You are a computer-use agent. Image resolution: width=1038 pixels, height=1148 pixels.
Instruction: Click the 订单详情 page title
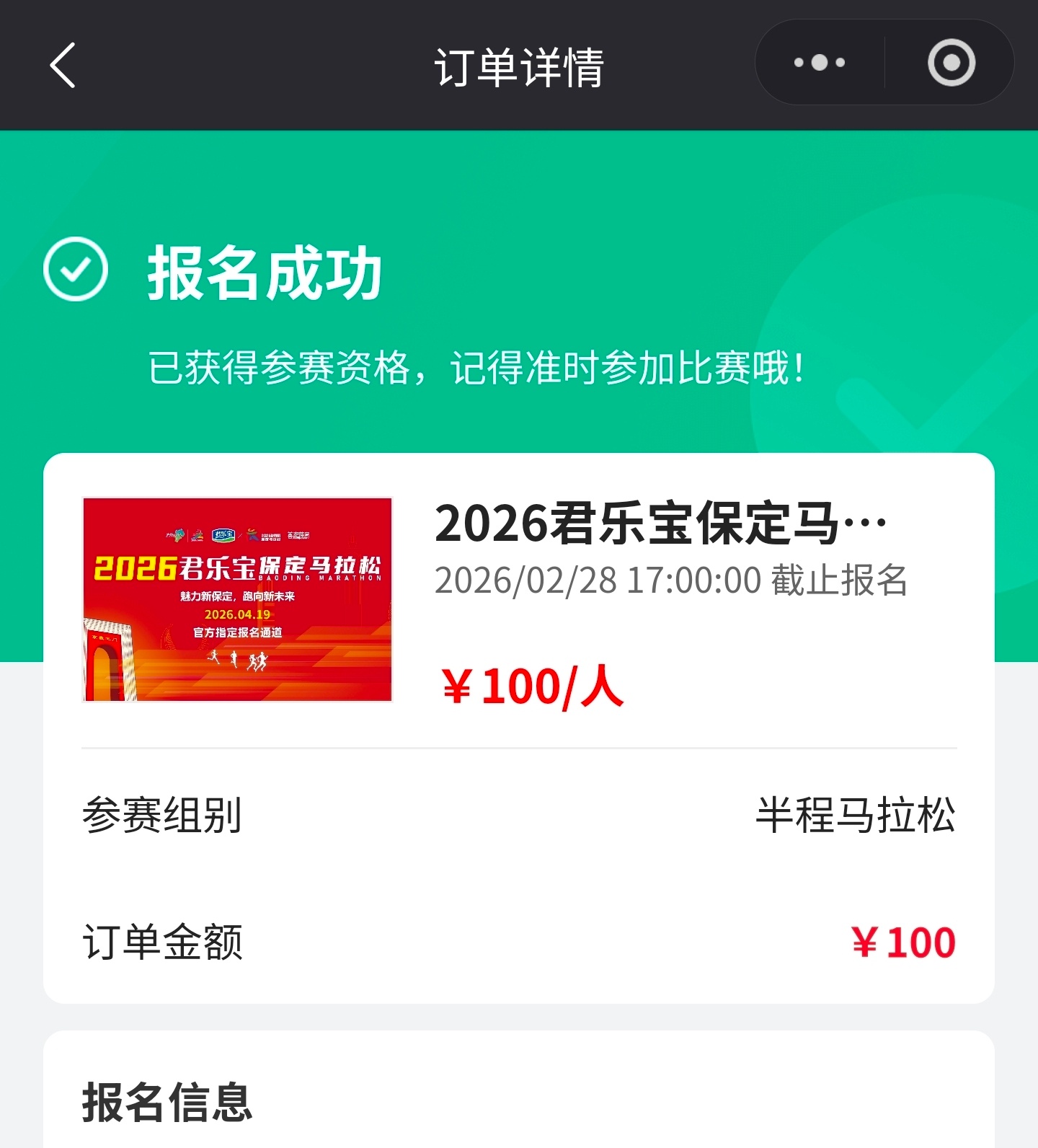pyautogui.click(x=519, y=65)
